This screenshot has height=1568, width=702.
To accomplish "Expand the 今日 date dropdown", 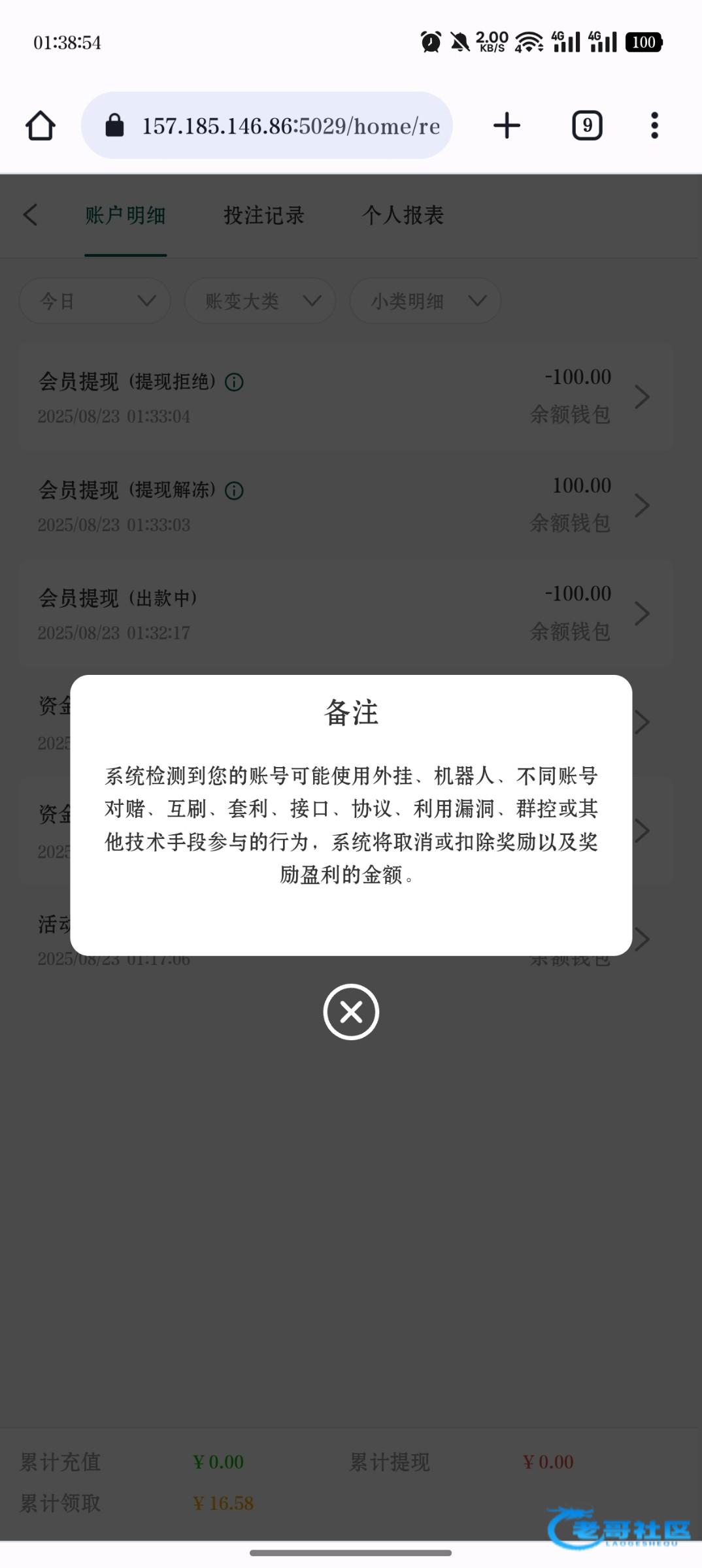I will coord(95,301).
